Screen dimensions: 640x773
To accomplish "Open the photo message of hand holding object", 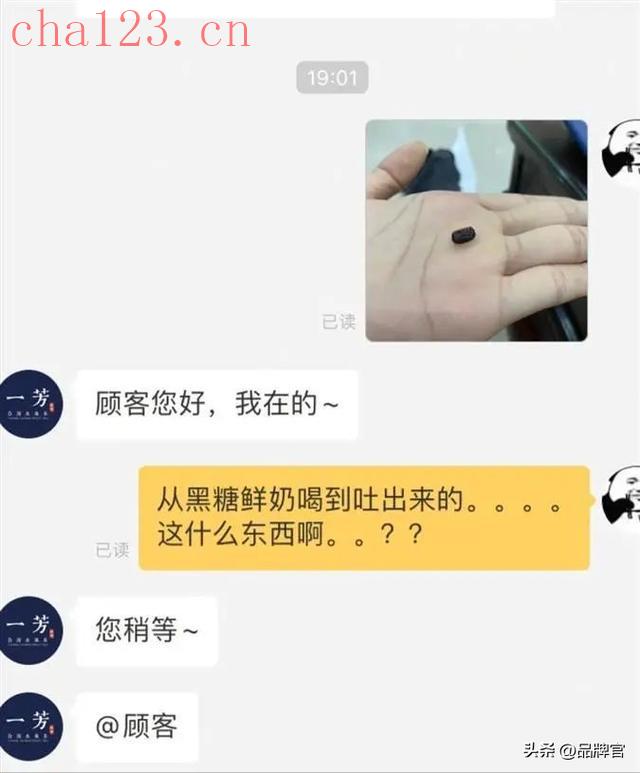I will pyautogui.click(x=476, y=231).
